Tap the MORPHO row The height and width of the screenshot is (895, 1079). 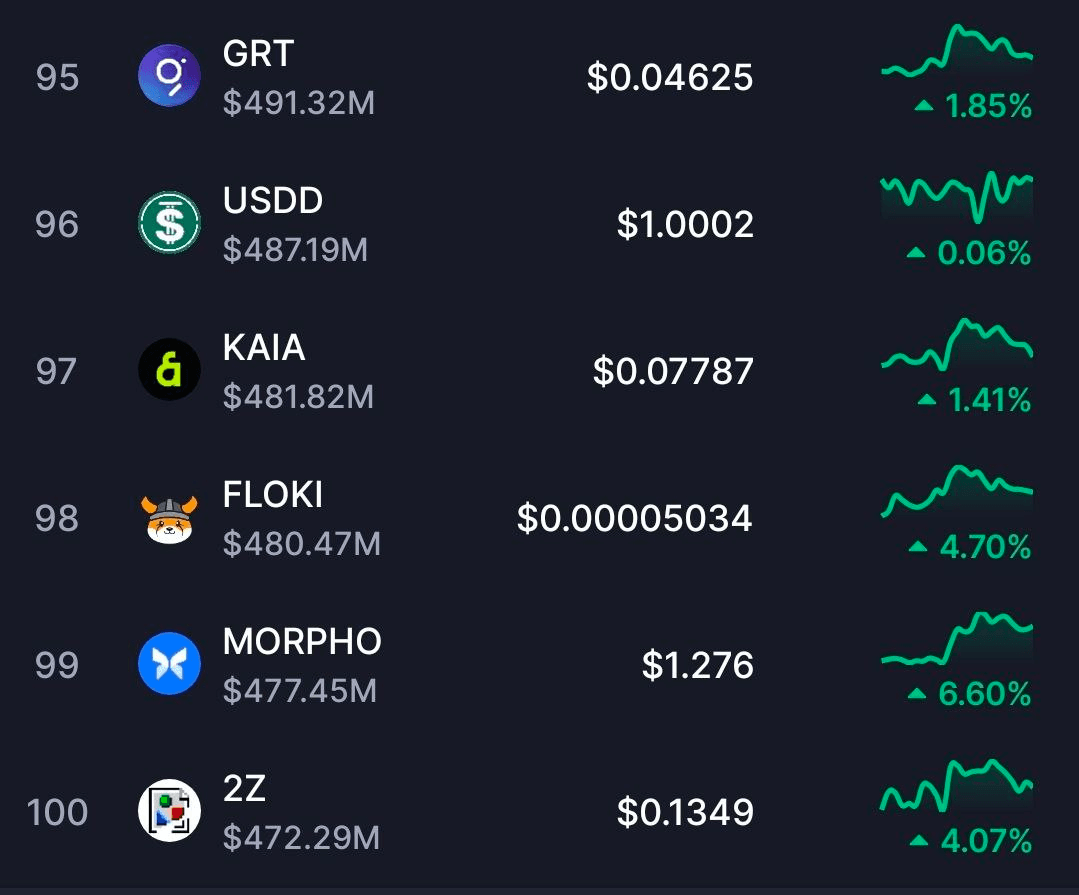click(x=302, y=643)
